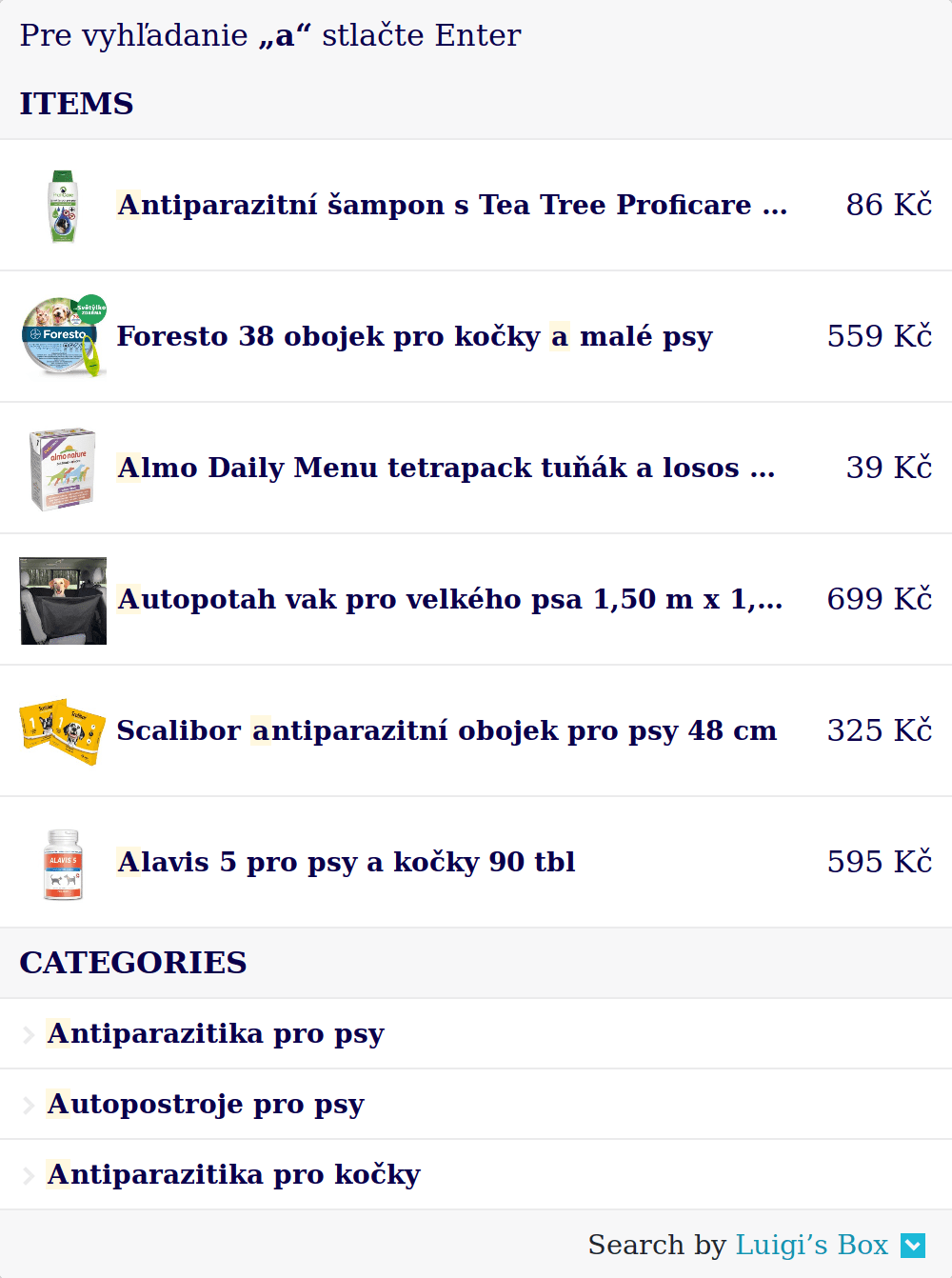
Task: View Autopotah vak pro velkého psa
Action: tap(449, 599)
